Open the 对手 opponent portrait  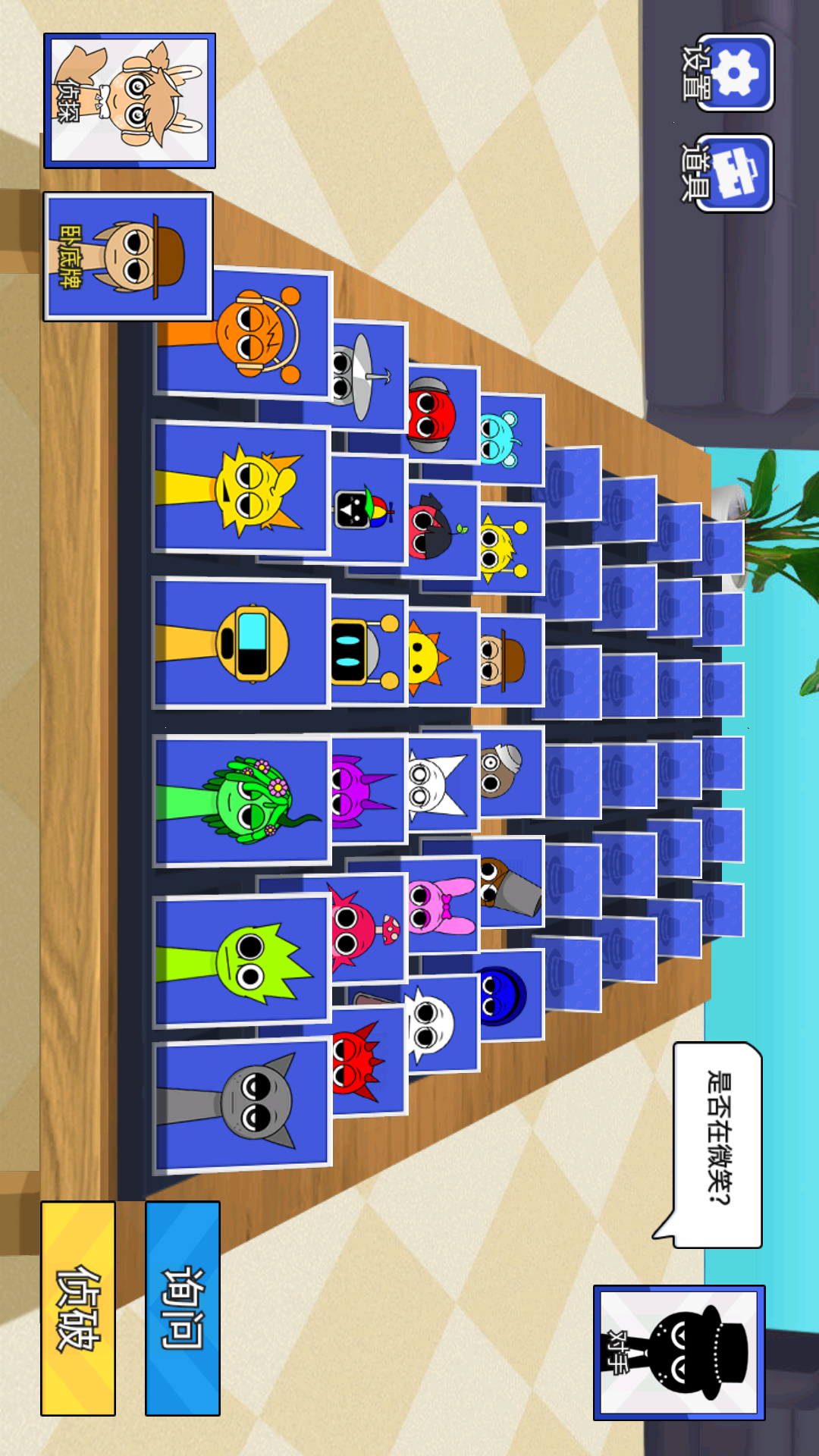pos(679,1351)
